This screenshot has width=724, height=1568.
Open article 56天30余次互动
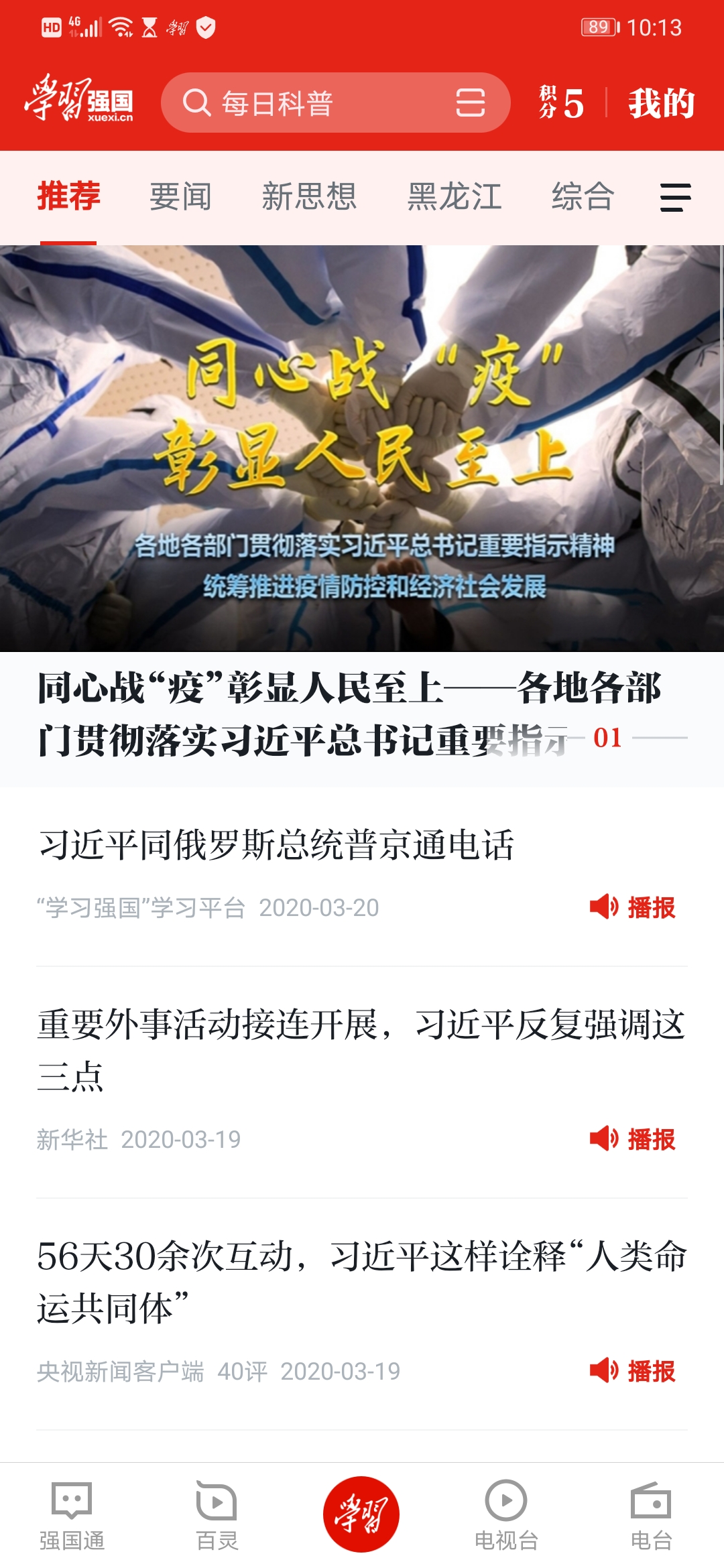(361, 1281)
